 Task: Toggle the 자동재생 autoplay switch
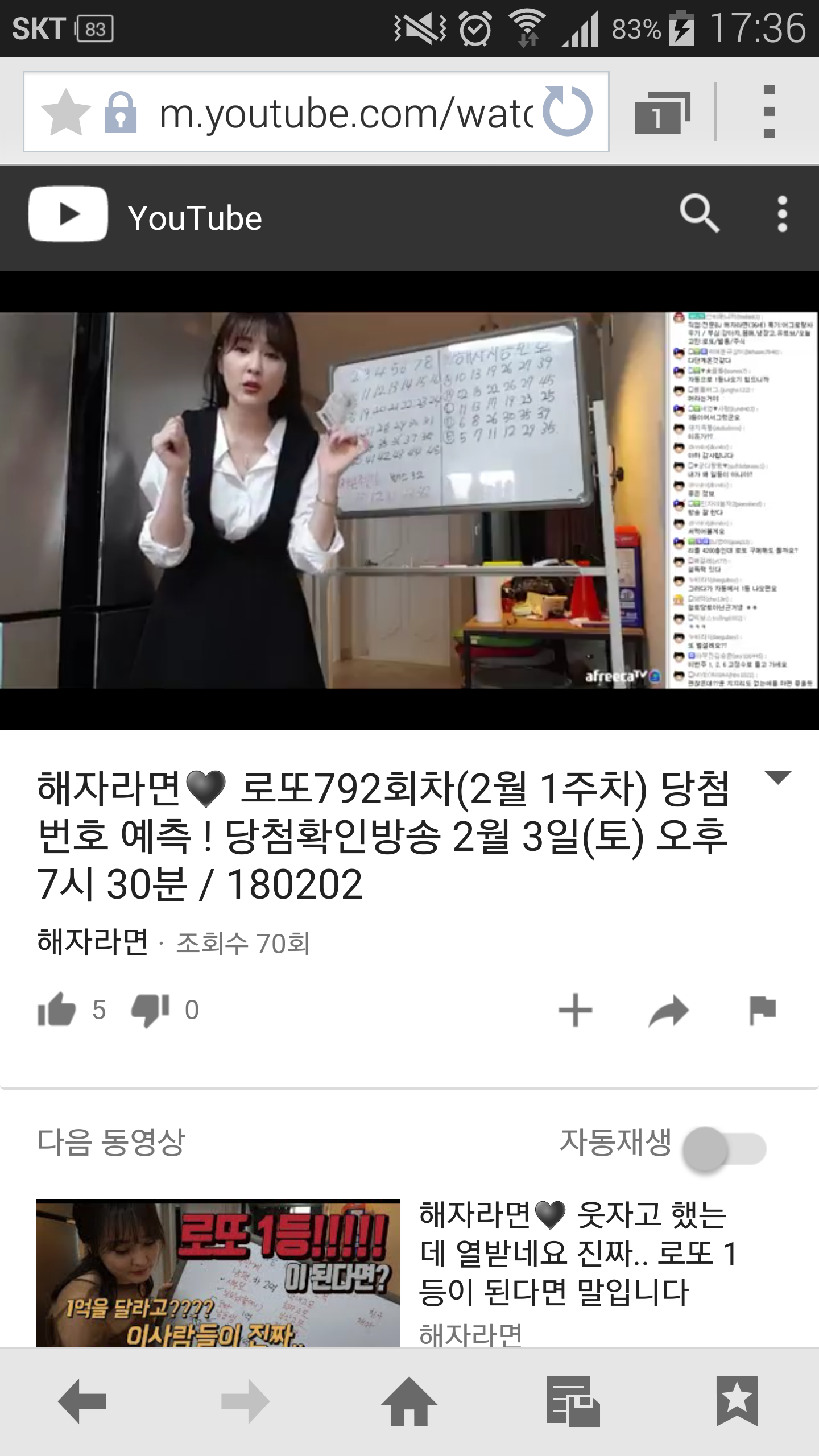pyautogui.click(x=725, y=1149)
